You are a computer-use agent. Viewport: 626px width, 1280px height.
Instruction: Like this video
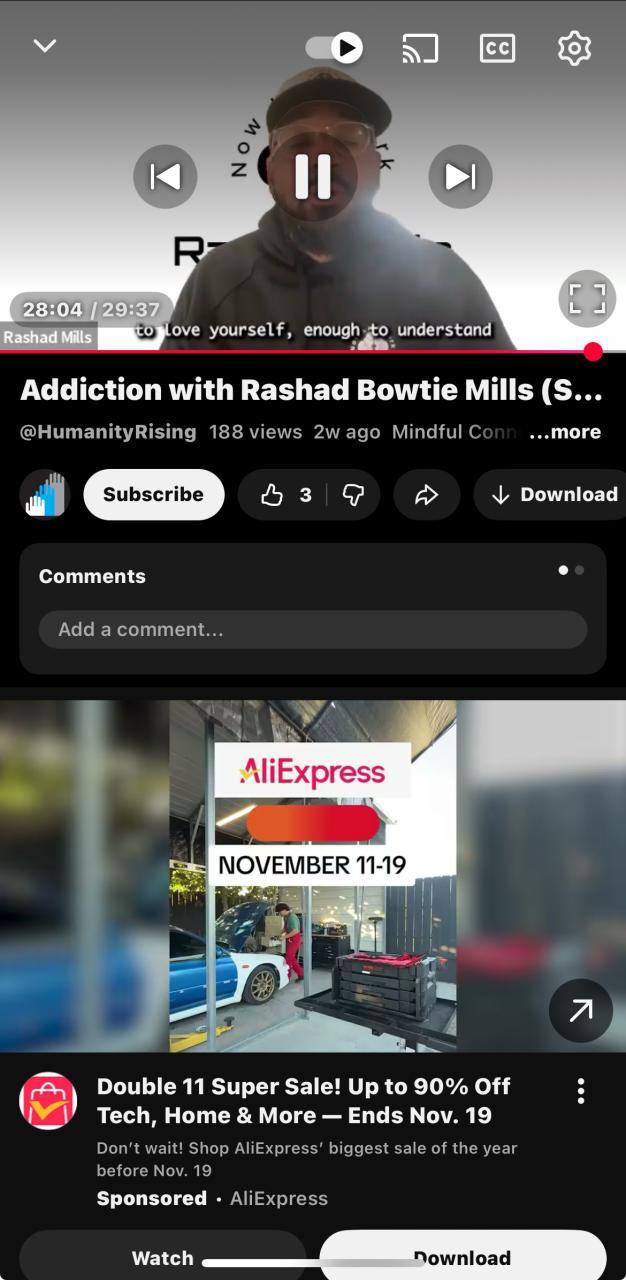pos(285,494)
